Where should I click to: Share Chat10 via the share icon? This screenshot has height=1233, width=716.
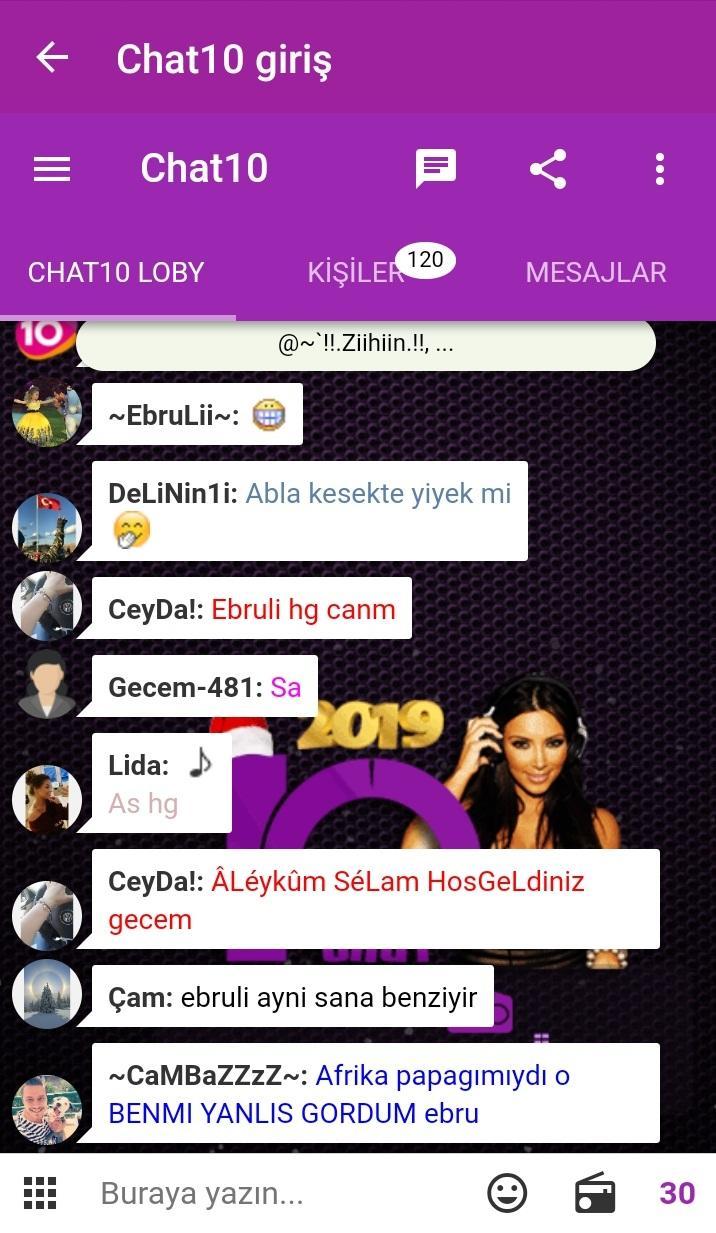548,169
